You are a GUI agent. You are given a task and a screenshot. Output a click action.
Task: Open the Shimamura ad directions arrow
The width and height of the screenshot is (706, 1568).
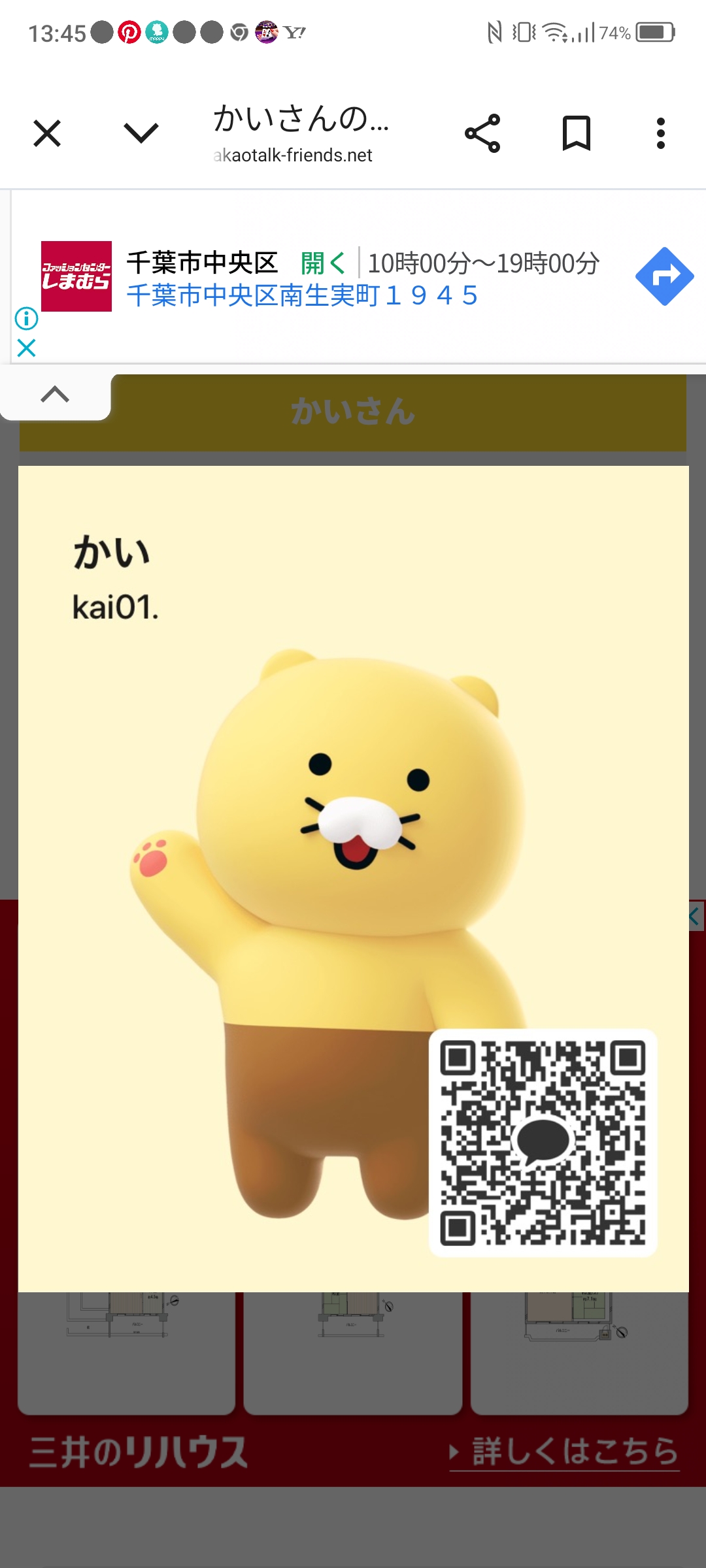(664, 276)
